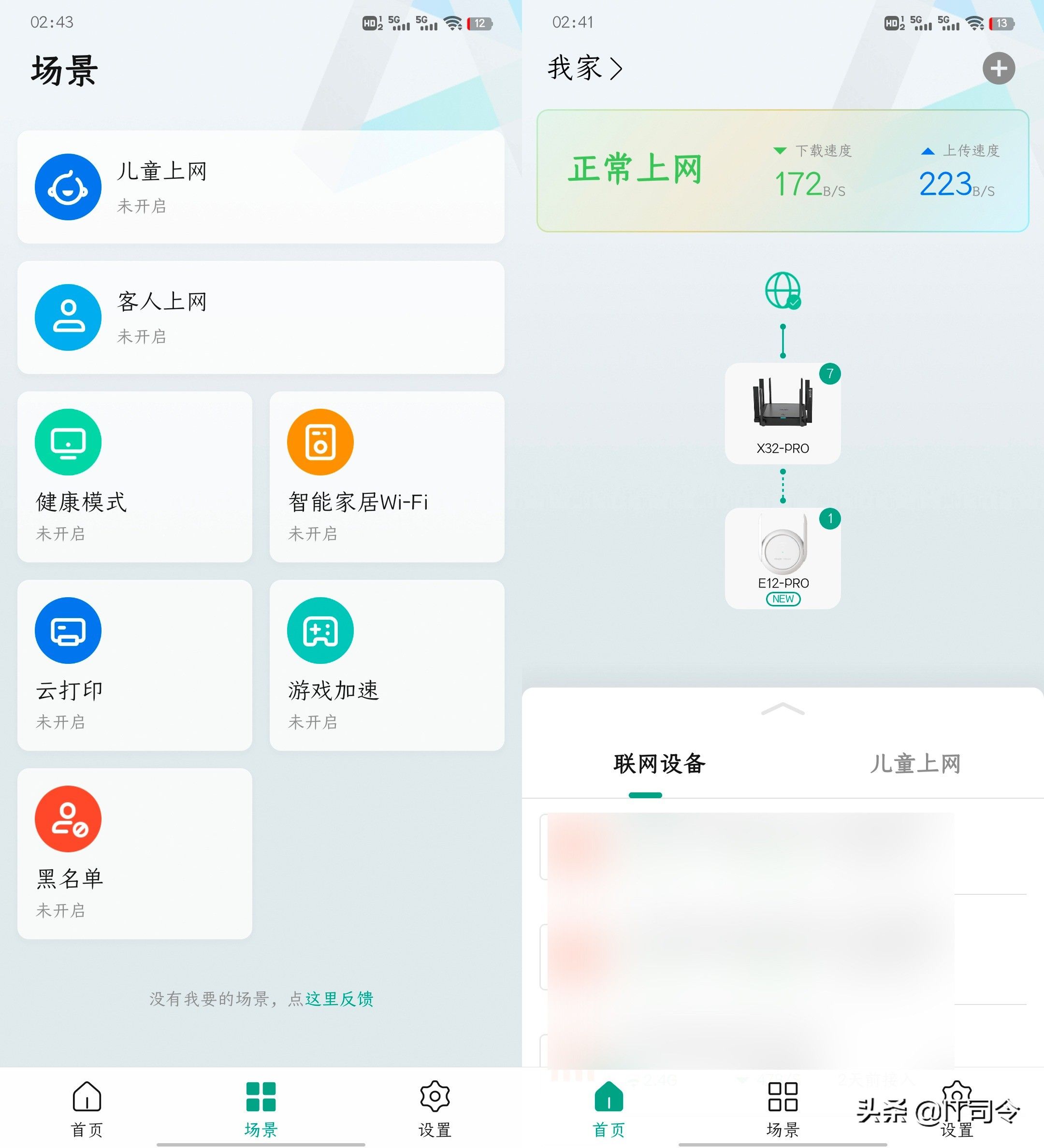Expand the 我家 home selector
Viewport: 1044px width, 1148px height.
click(584, 68)
